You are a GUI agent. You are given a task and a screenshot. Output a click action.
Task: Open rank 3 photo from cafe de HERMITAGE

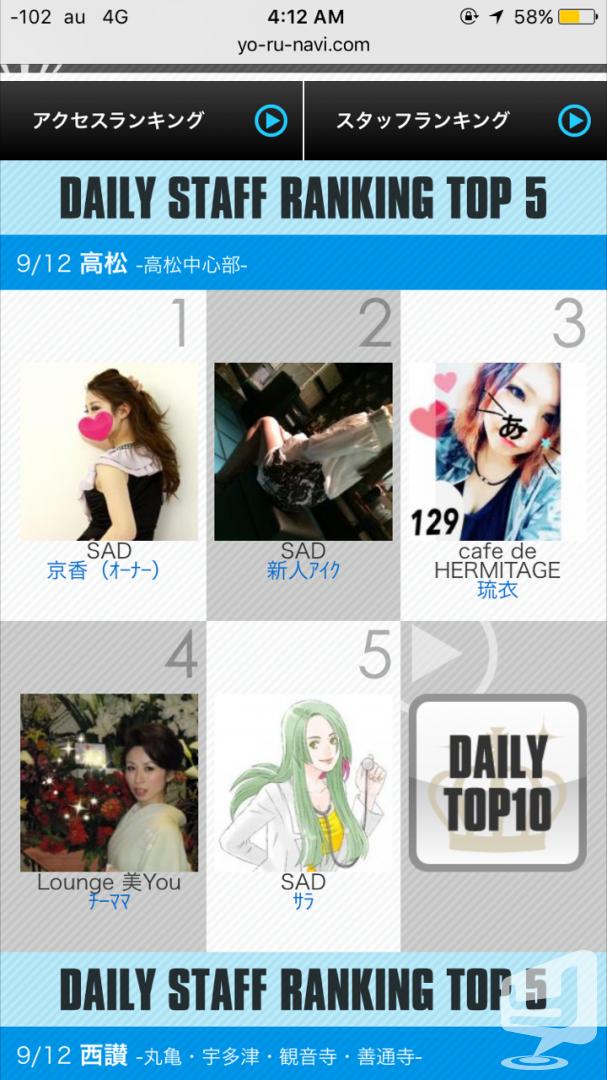497,451
